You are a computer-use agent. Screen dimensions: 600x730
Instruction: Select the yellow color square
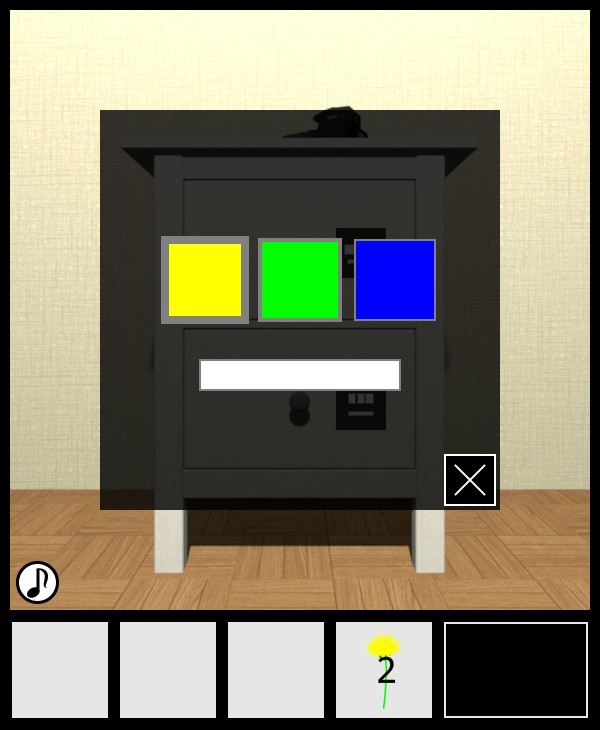[x=205, y=280]
